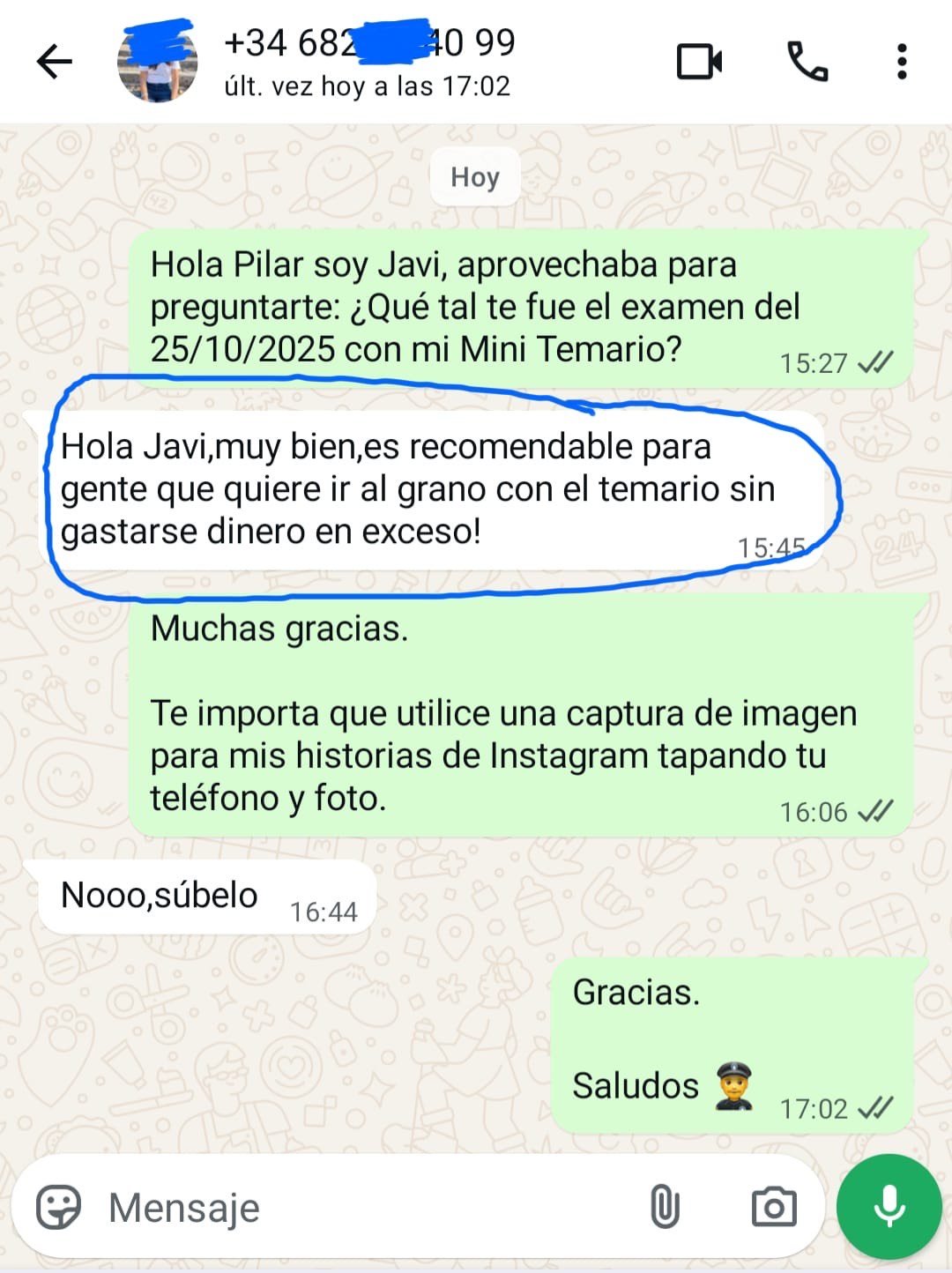Attach a file with the paperclip

[x=665, y=1207]
